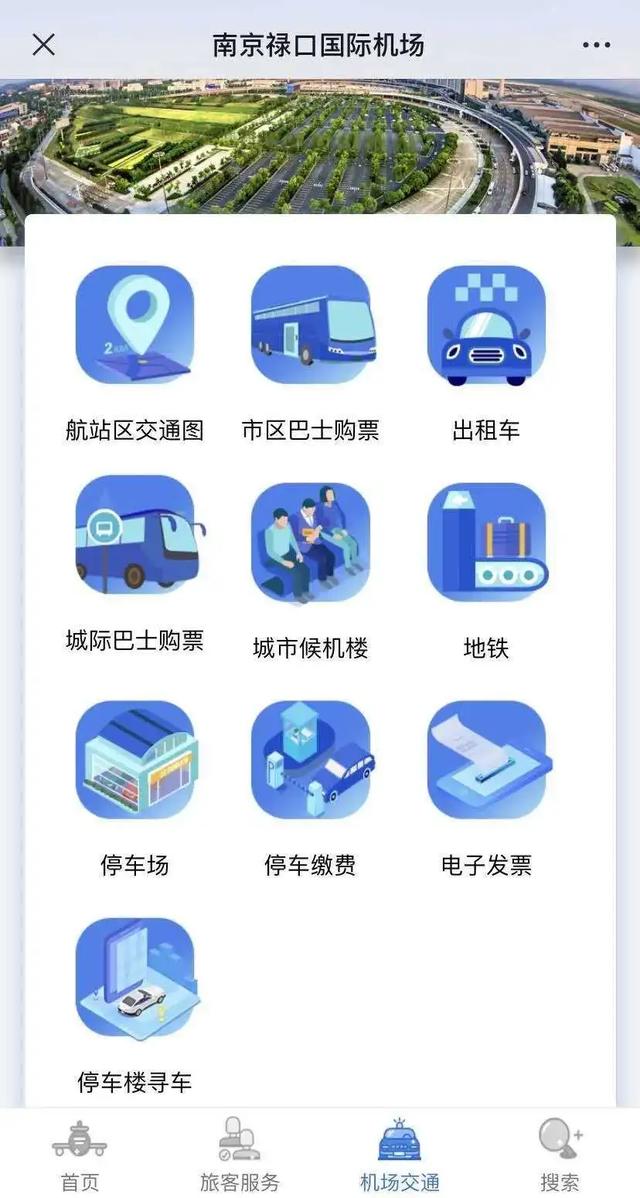Close the mini program with the X

44,45
